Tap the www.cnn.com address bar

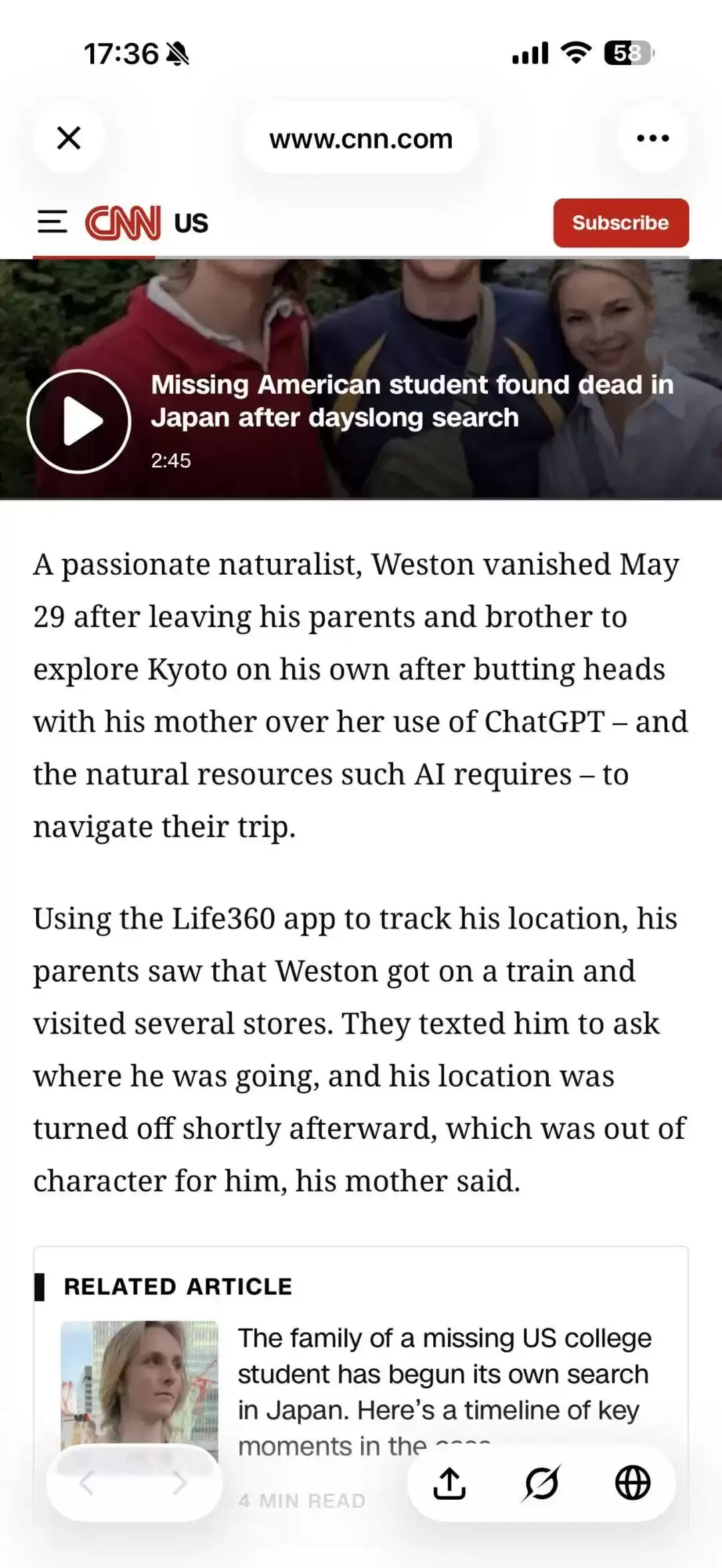[361, 138]
